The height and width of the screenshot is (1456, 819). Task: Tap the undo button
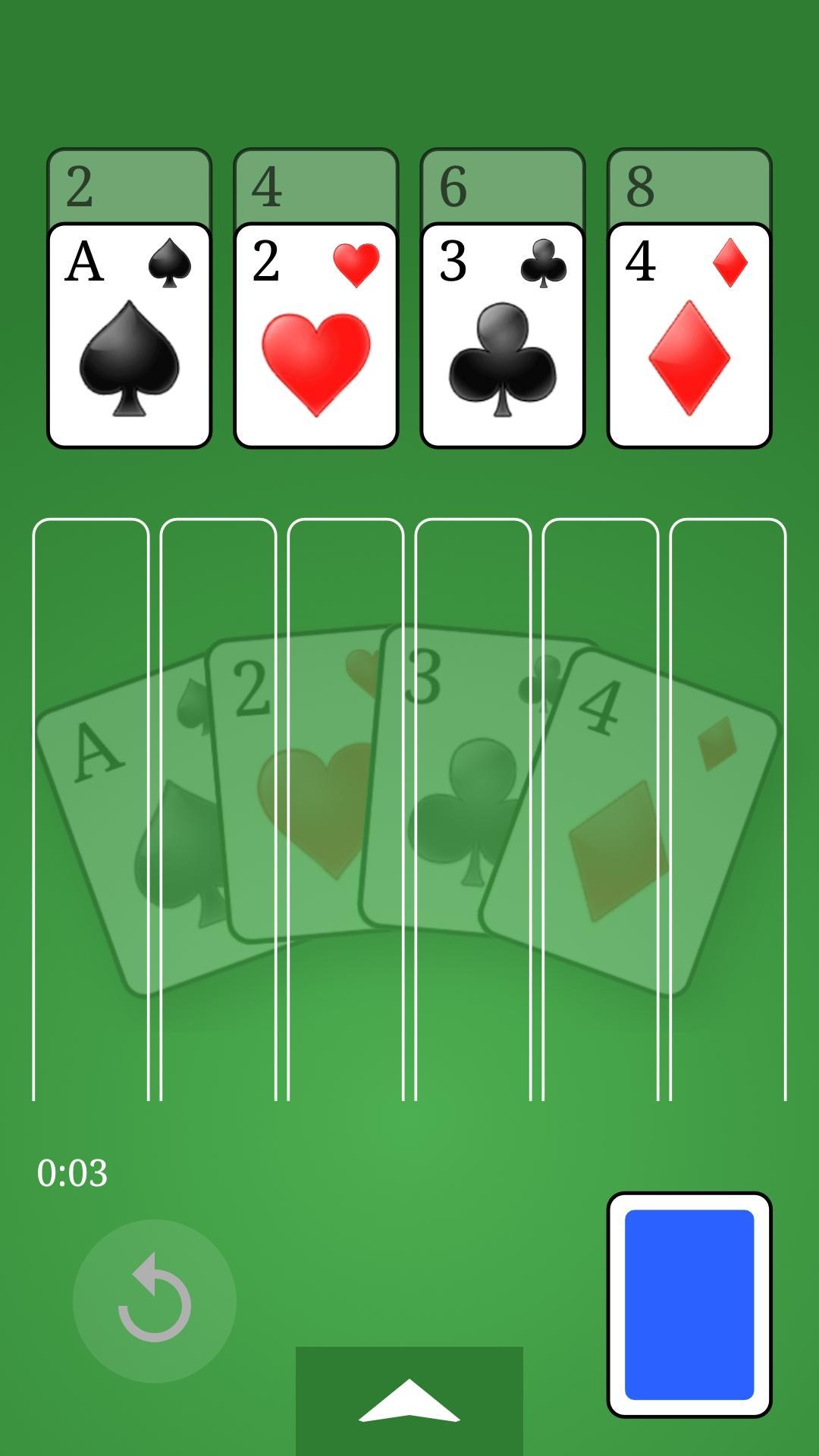(155, 1301)
